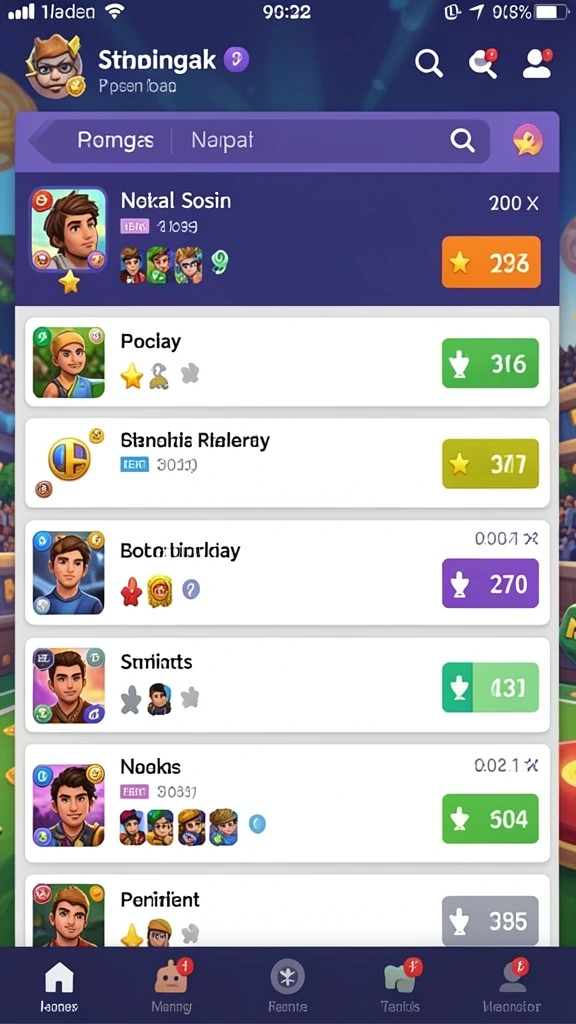Switch to the Romgas tab

(116, 140)
